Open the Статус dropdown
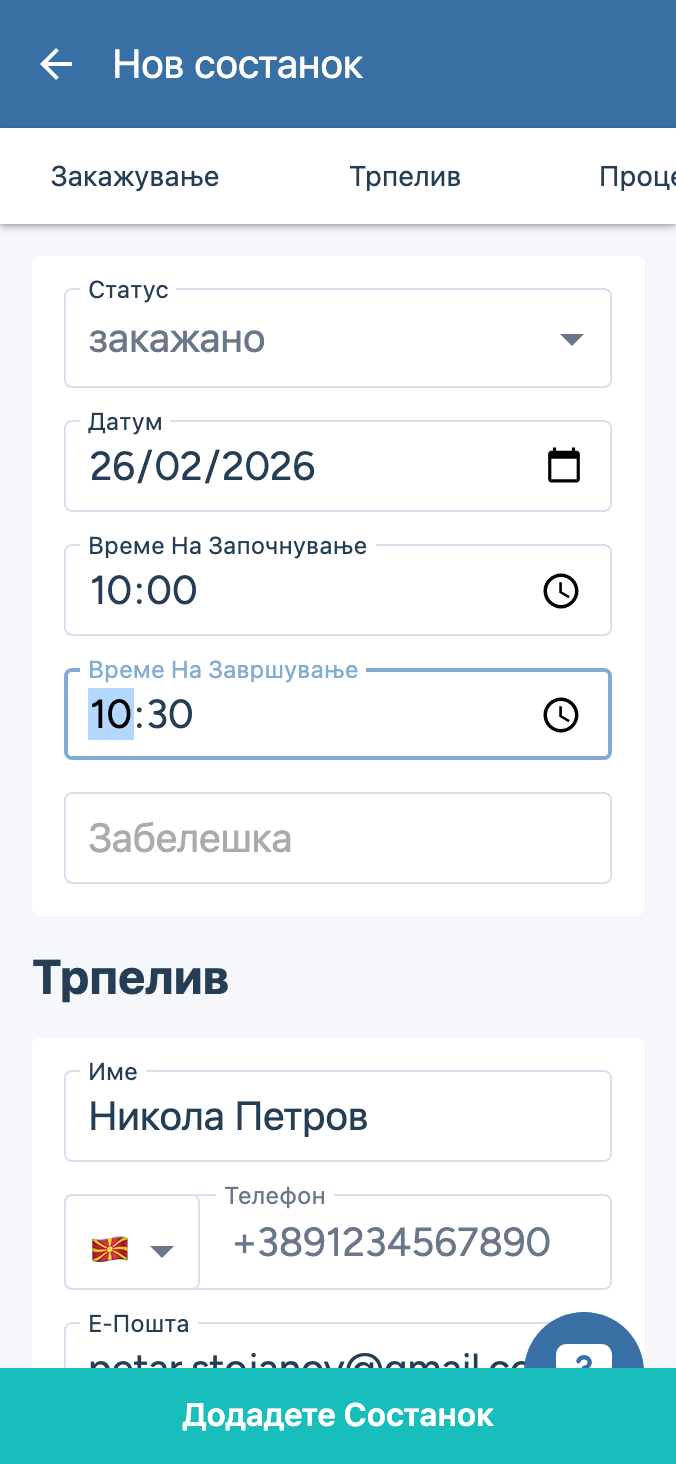Screen dimensions: 676x1464 [x=338, y=339]
